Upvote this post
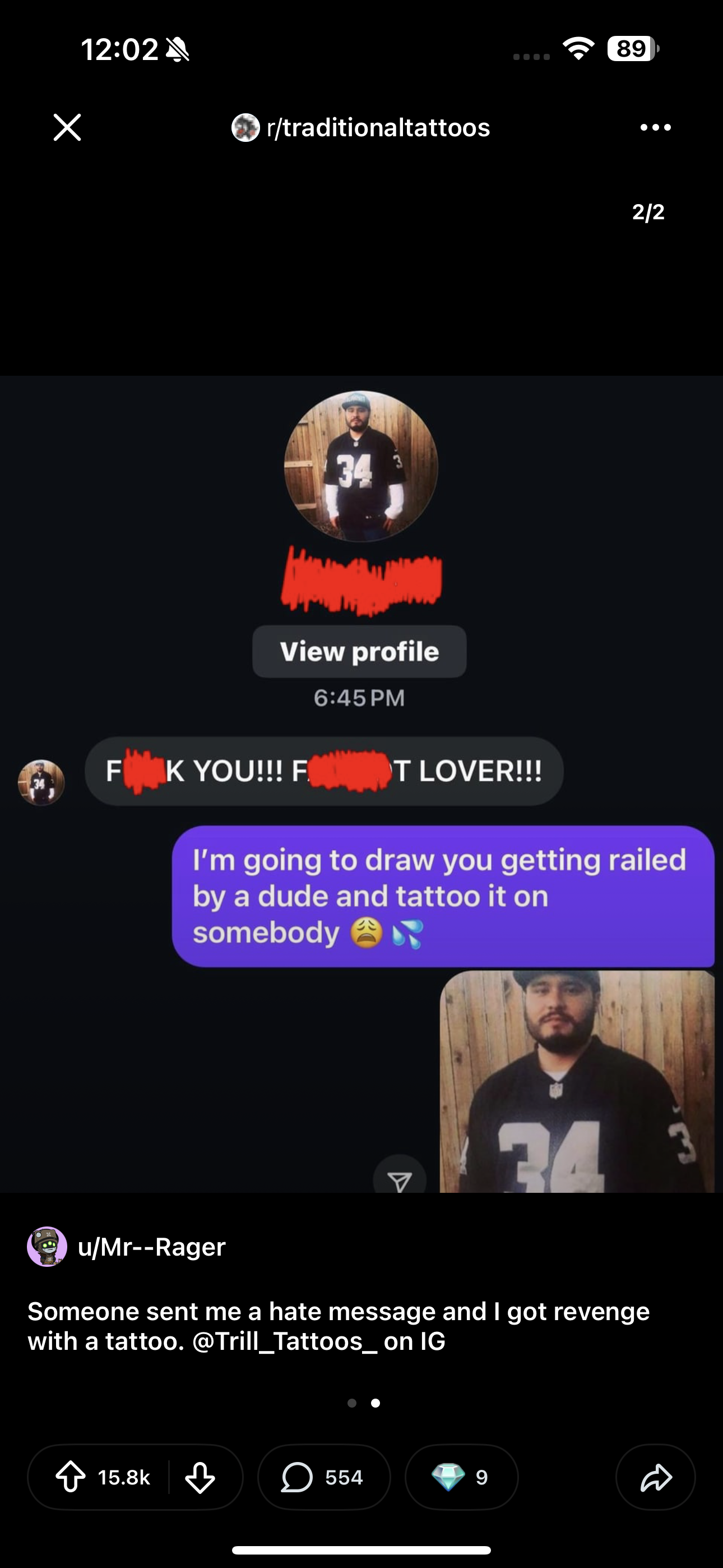This screenshot has height=1568, width=723. pyautogui.click(x=71, y=1477)
